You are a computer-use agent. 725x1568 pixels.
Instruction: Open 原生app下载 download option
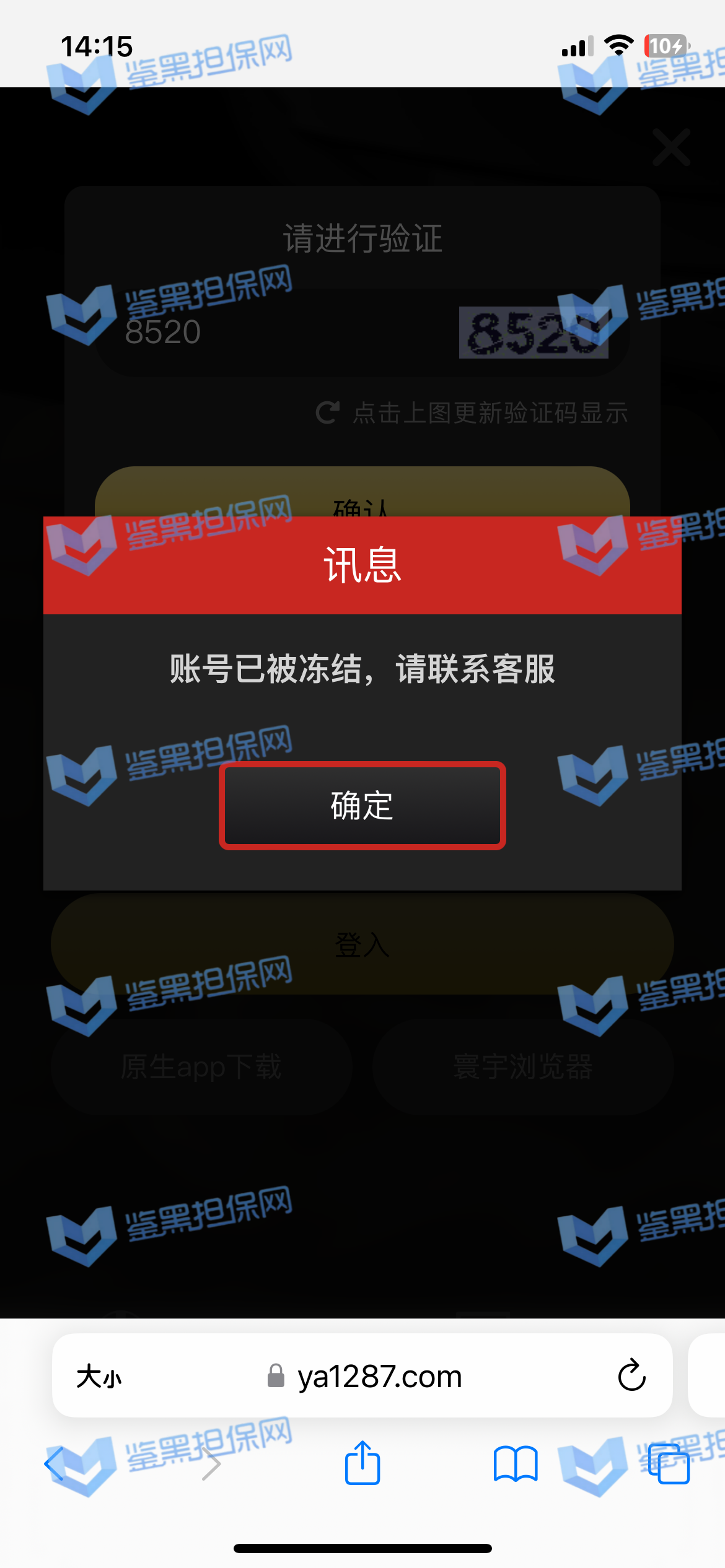(201, 1066)
